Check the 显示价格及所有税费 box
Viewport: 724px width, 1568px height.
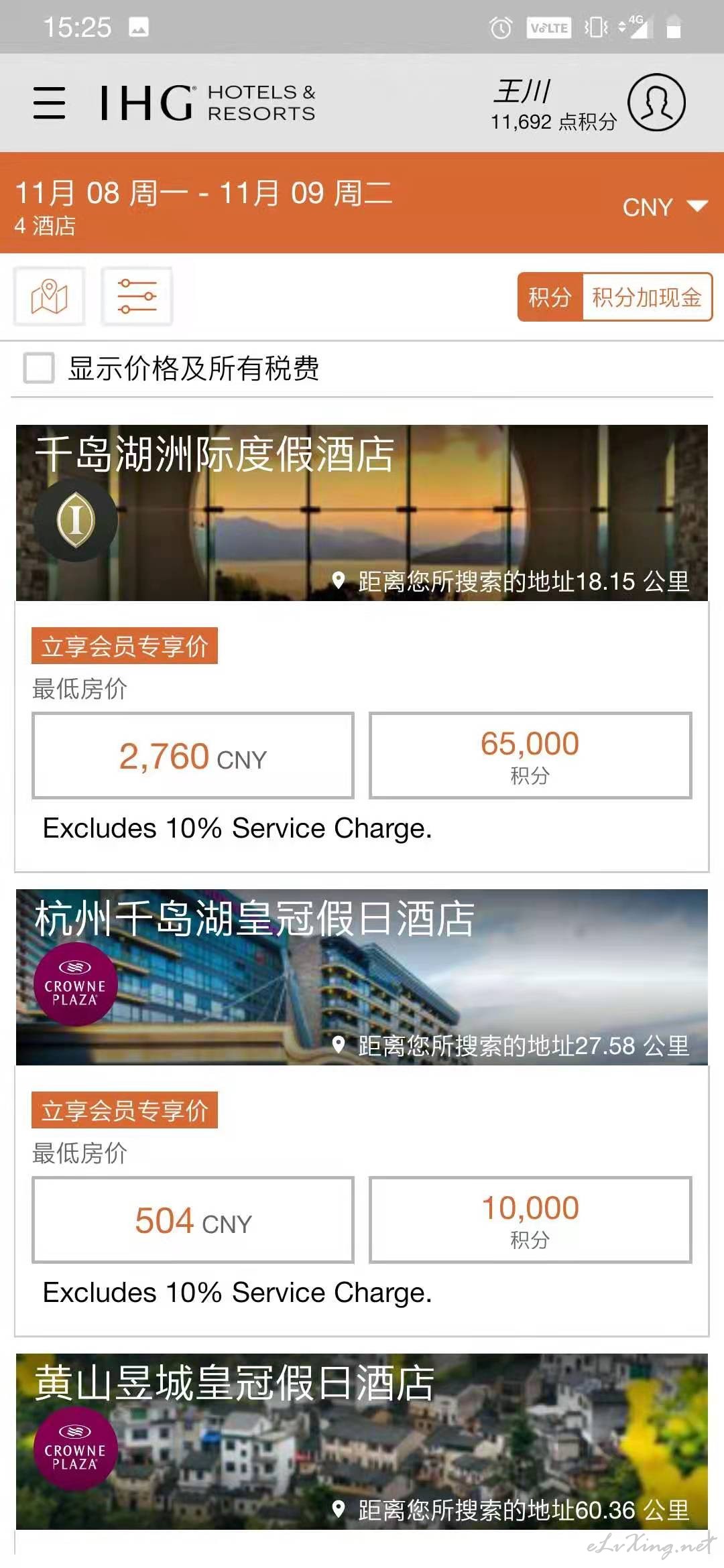(39, 368)
